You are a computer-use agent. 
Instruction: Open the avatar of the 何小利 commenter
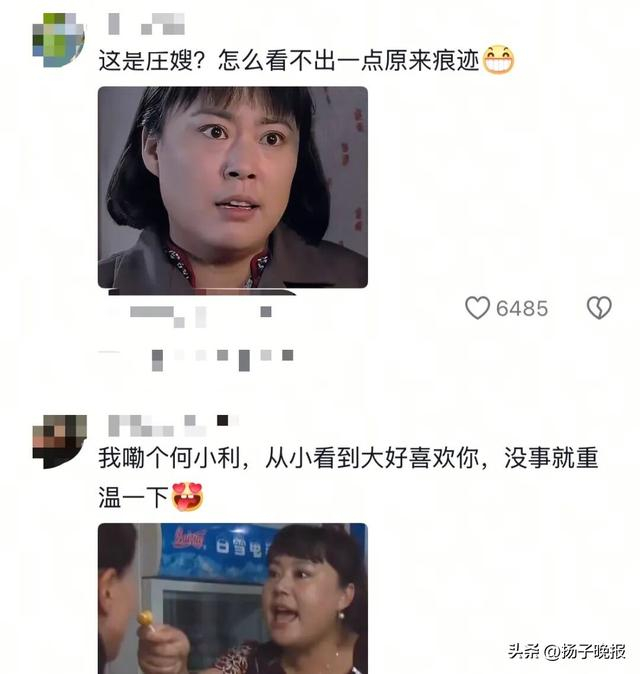coord(58,440)
